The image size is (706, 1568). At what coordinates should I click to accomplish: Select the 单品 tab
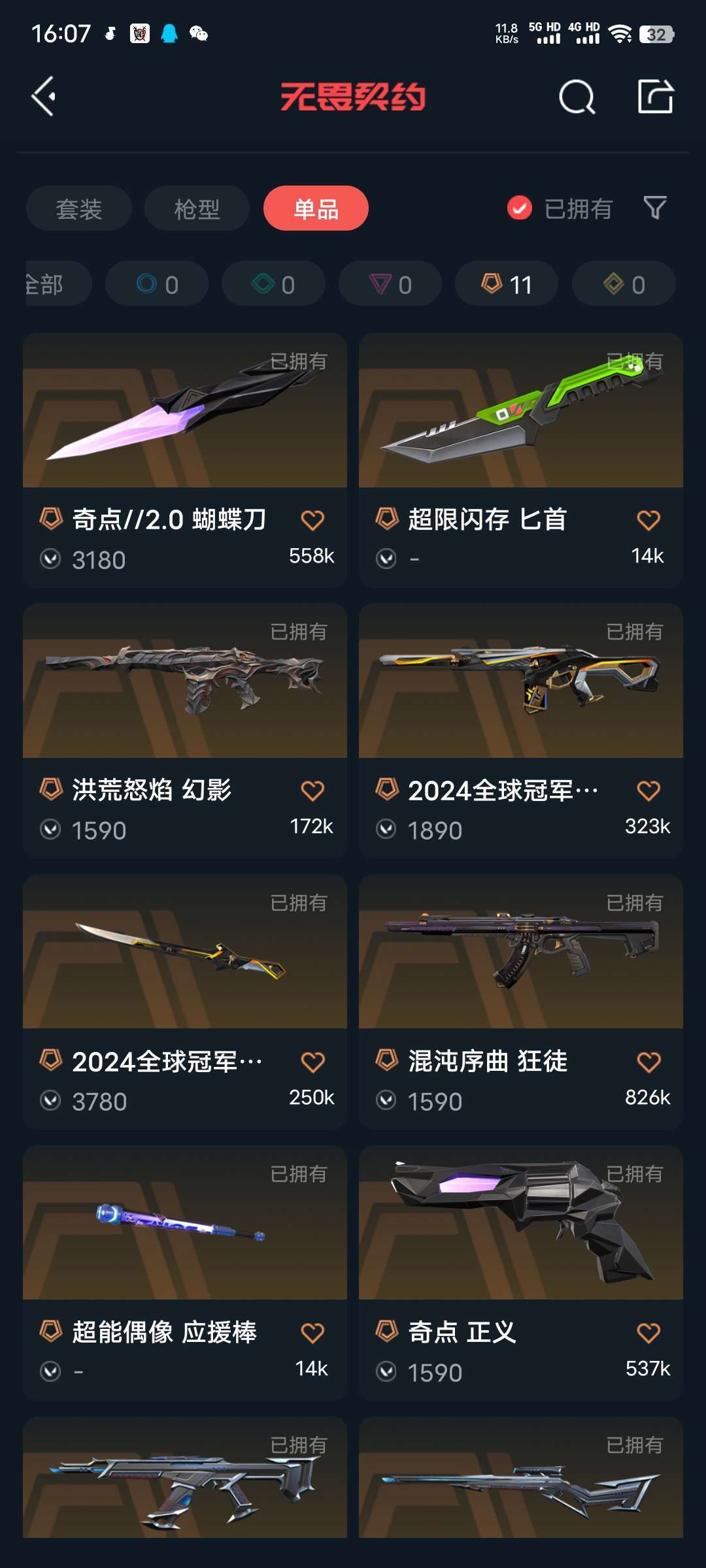coord(316,209)
